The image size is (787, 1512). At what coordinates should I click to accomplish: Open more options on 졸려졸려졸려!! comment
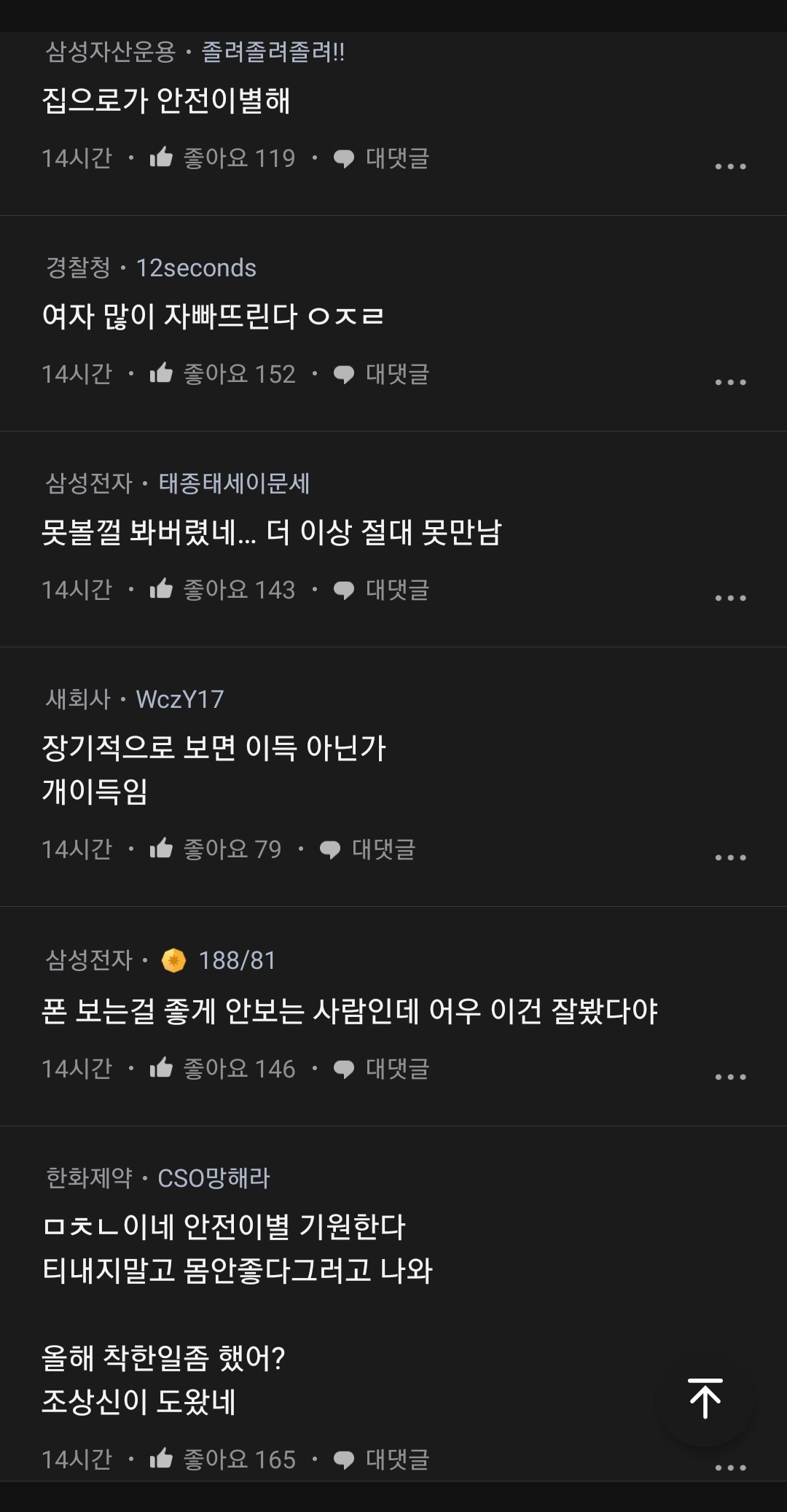tap(730, 166)
